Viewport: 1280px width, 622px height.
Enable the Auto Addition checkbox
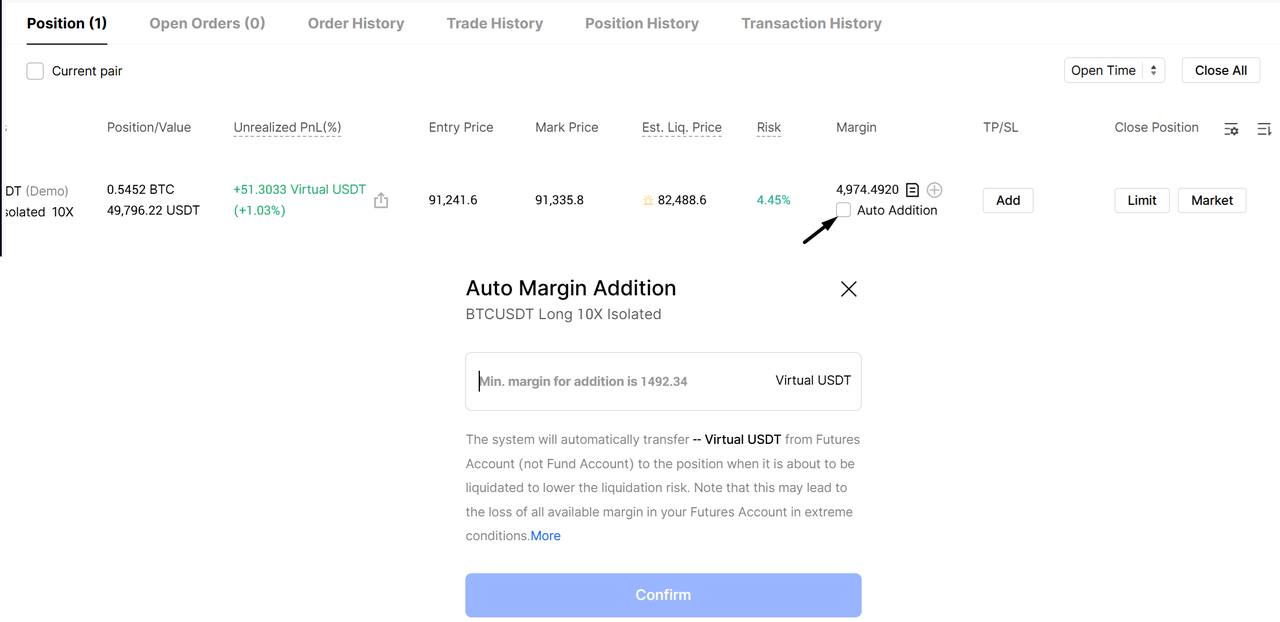[x=844, y=210]
